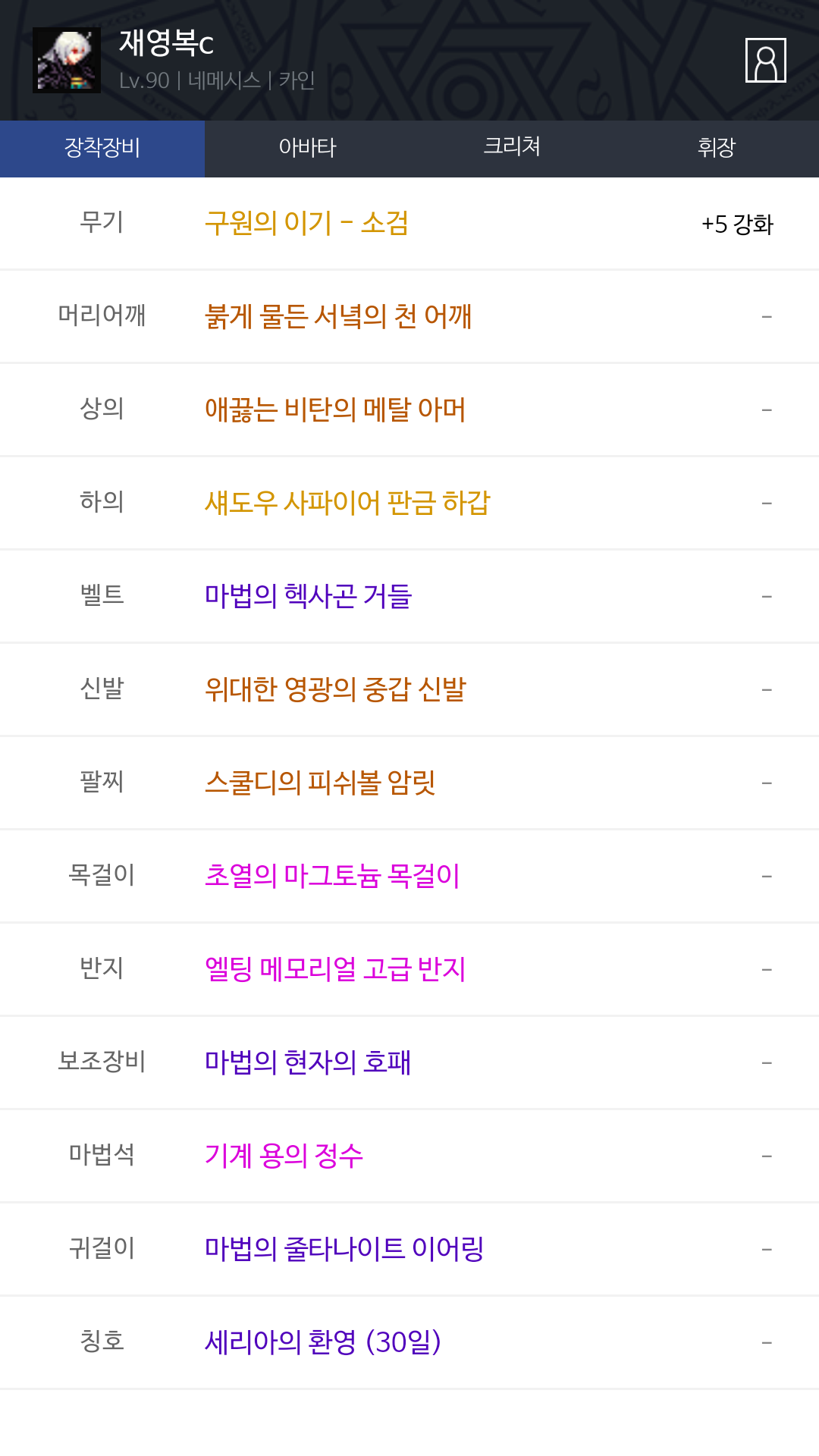Open 섀도우 사파이어 판금 하갑 item
This screenshot has width=819, height=1456.
[x=347, y=504]
